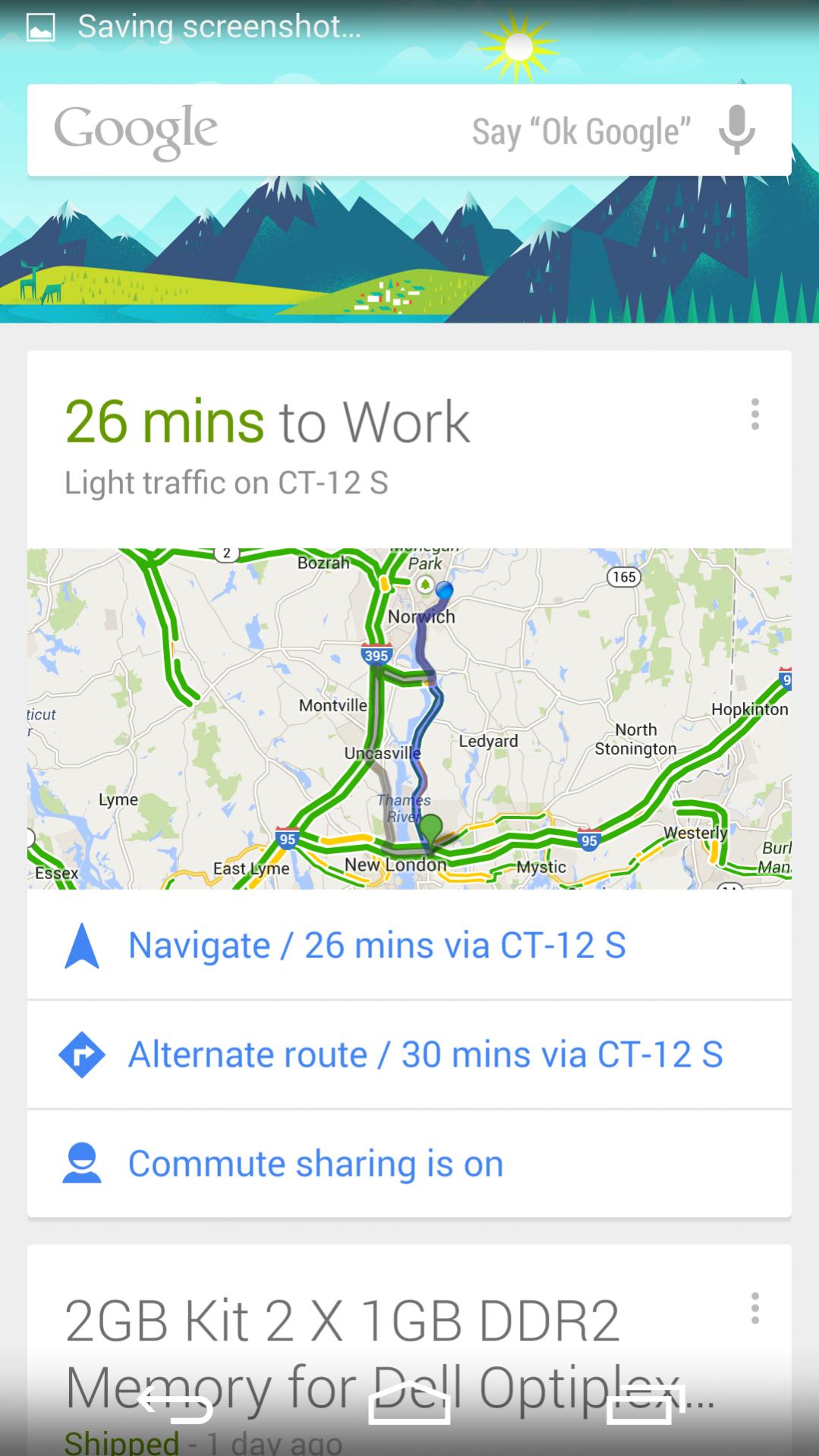Navigate 26 mins via CT-12 S
The width and height of the screenshot is (819, 1456).
(409, 945)
